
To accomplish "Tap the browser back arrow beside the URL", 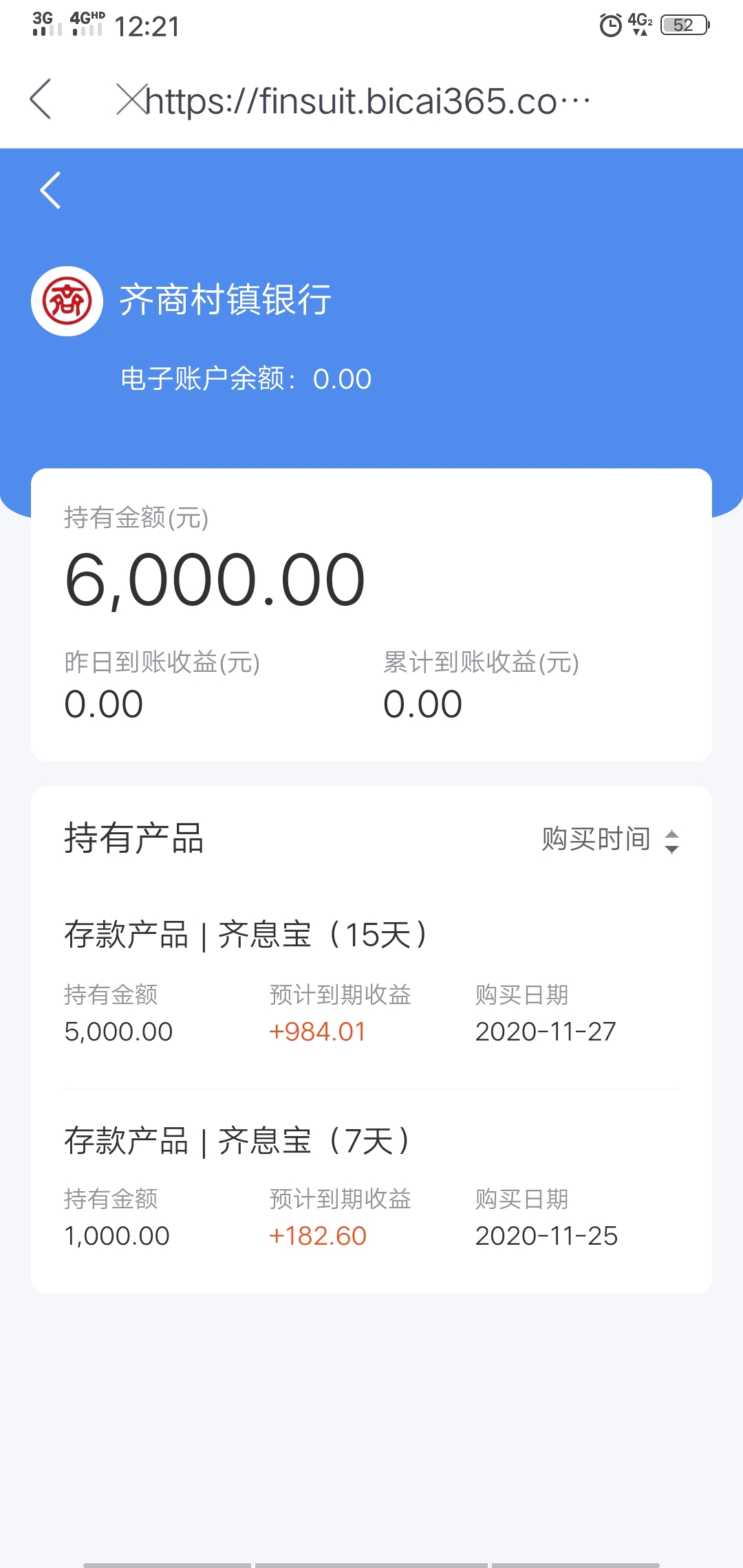I will [41, 99].
